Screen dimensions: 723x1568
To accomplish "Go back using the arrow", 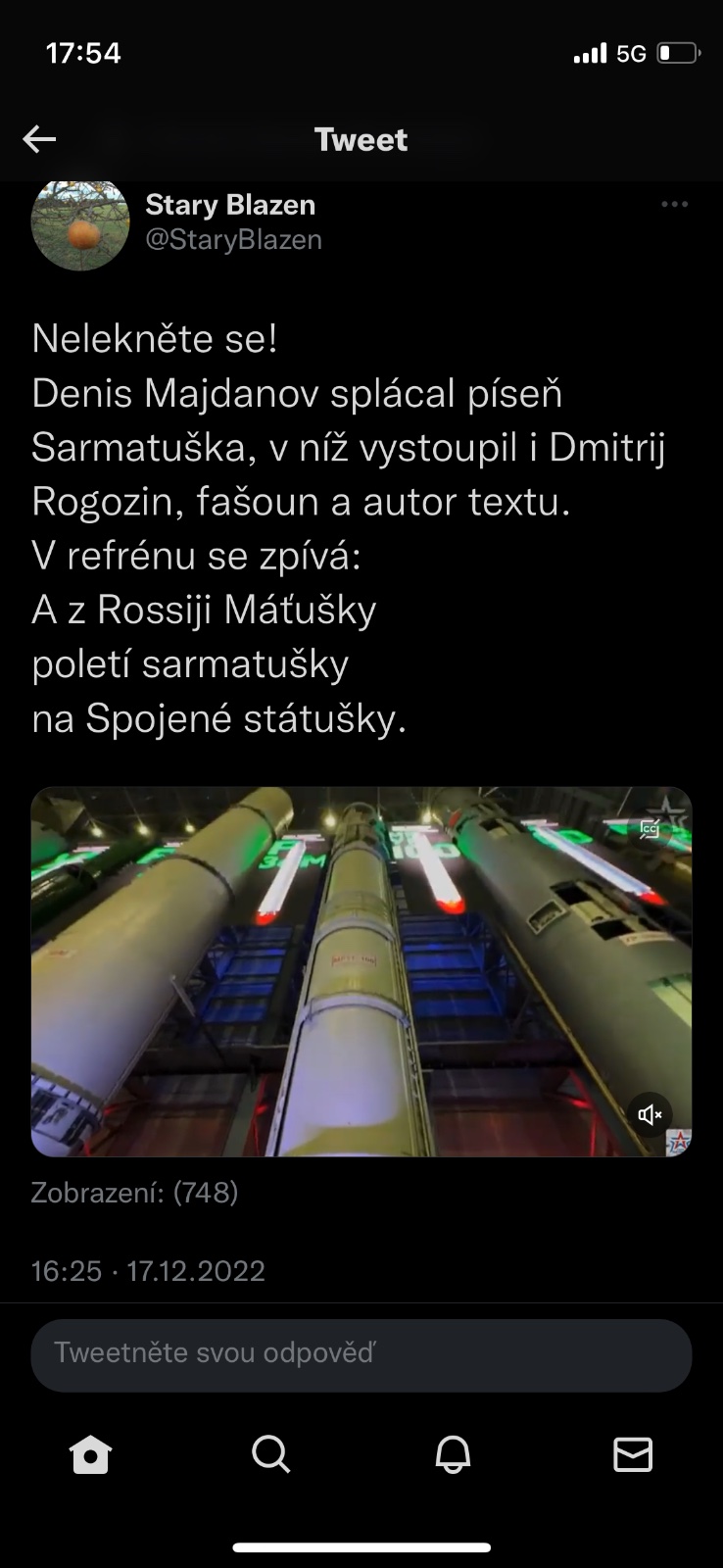I will (39, 139).
